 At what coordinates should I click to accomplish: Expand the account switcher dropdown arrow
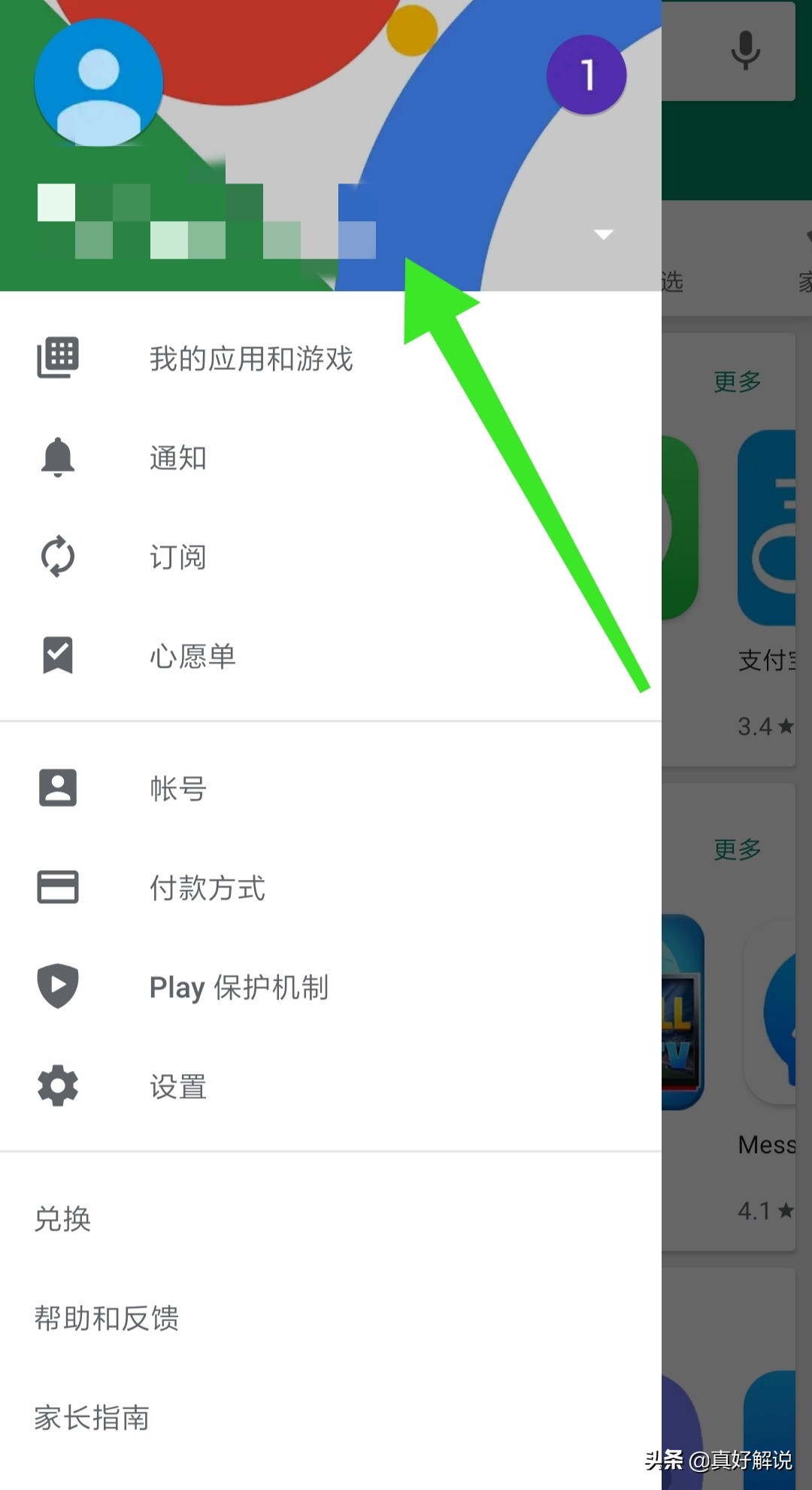tap(603, 234)
